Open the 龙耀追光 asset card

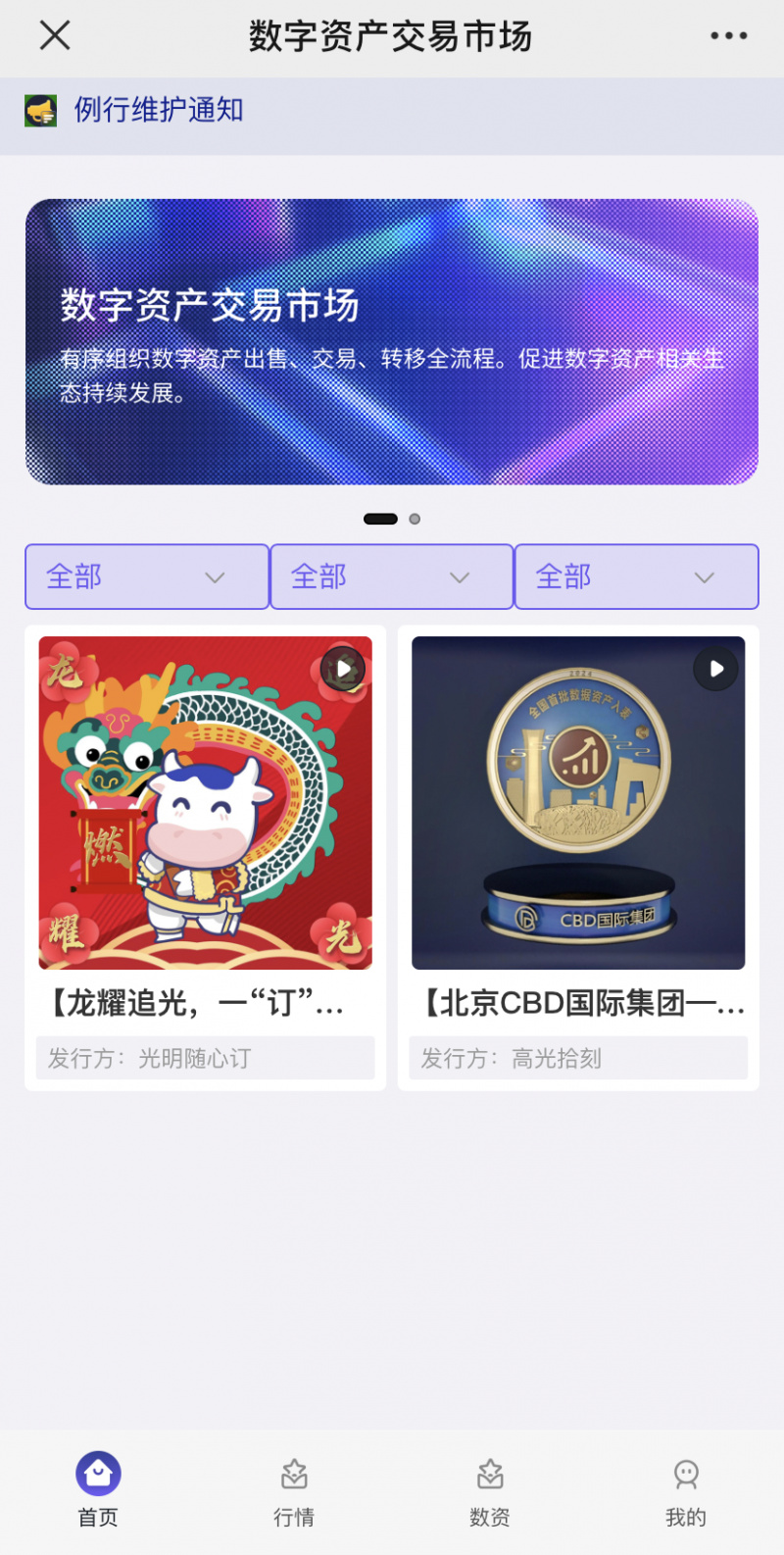click(x=206, y=858)
